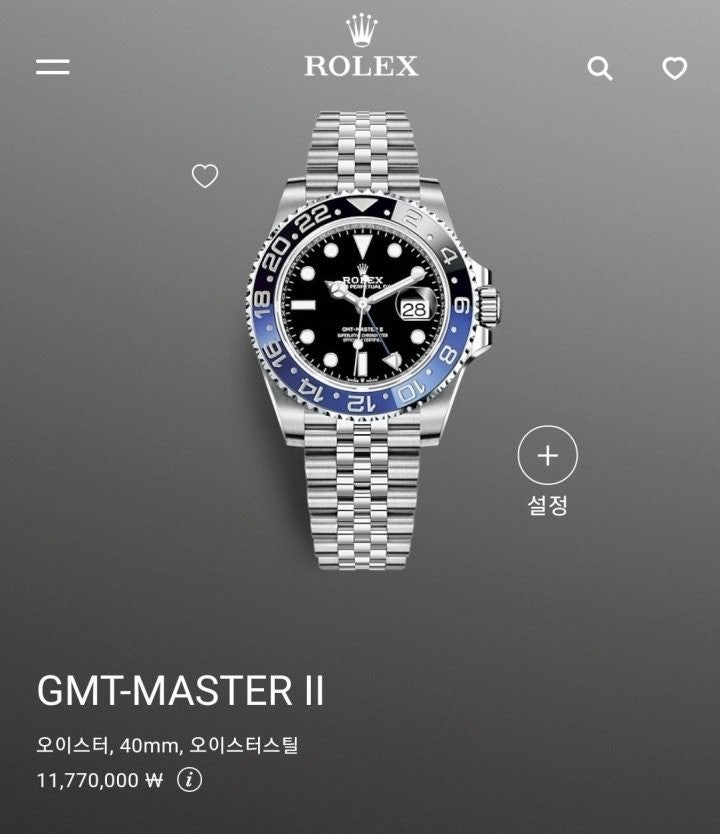Image resolution: width=720 pixels, height=834 pixels.
Task: Open the hamburger menu
Action: (x=53, y=67)
